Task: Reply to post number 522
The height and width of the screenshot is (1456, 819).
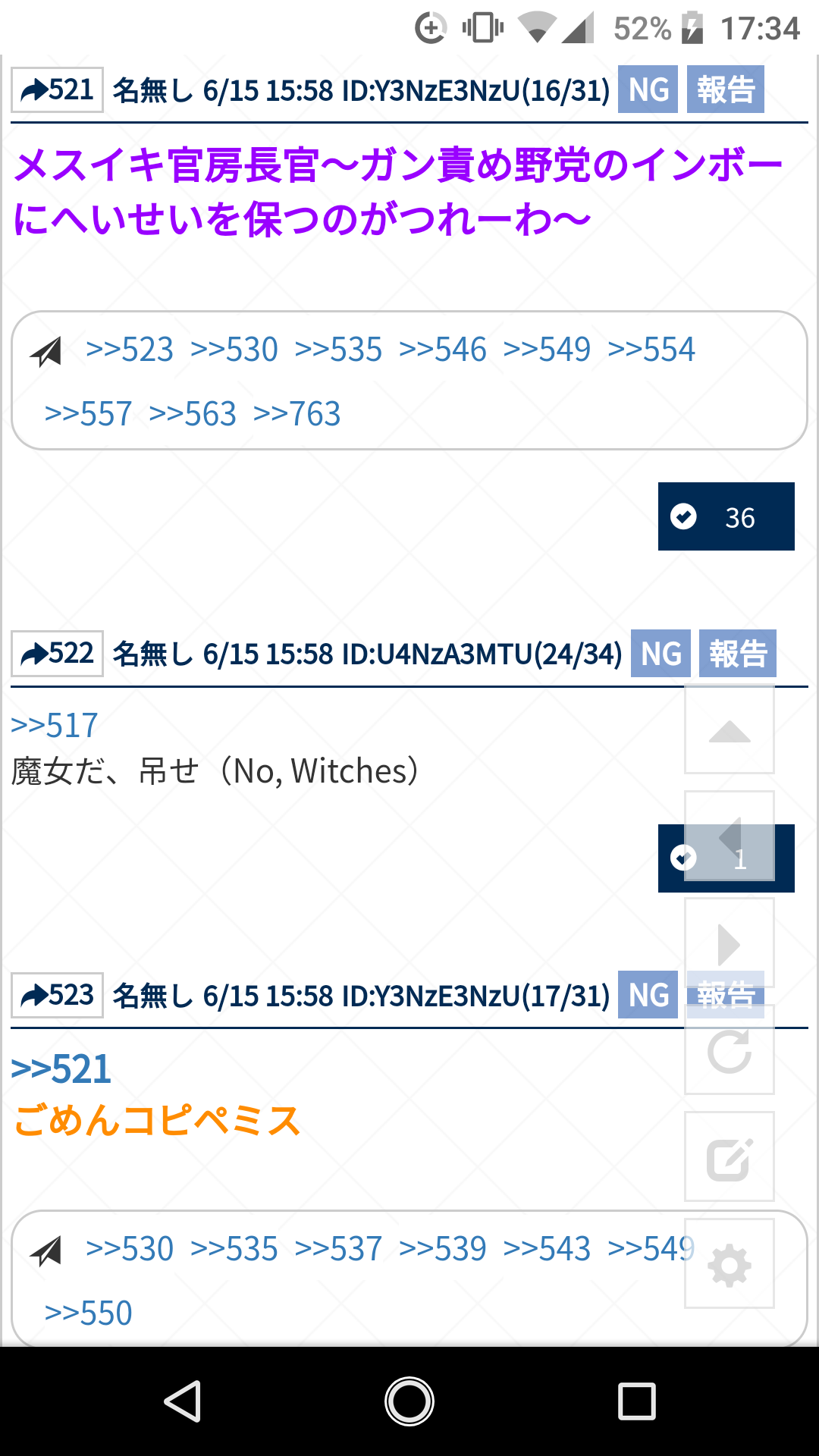Action: pyautogui.click(x=57, y=654)
